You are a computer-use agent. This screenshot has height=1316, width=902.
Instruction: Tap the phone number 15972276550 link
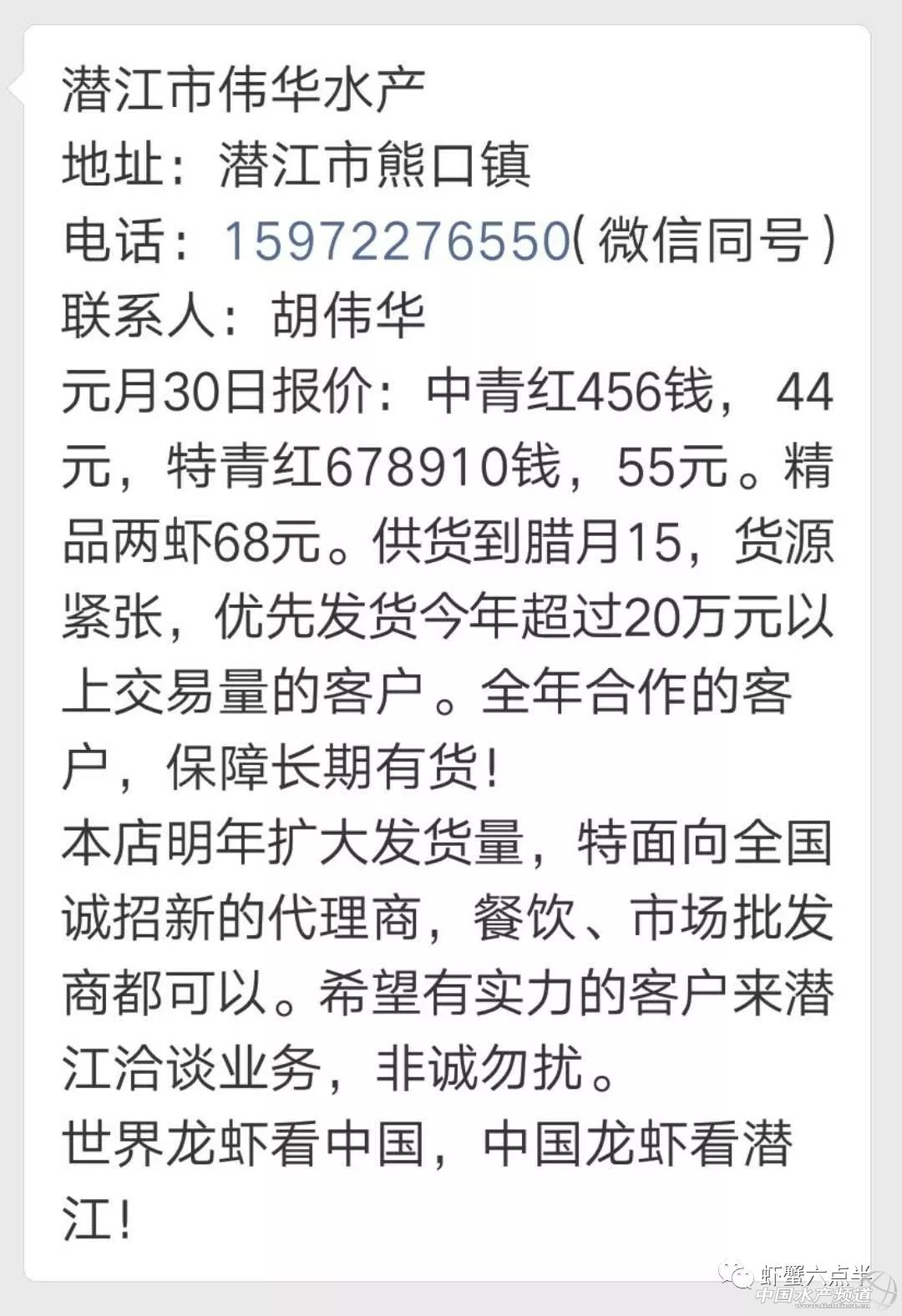click(397, 241)
